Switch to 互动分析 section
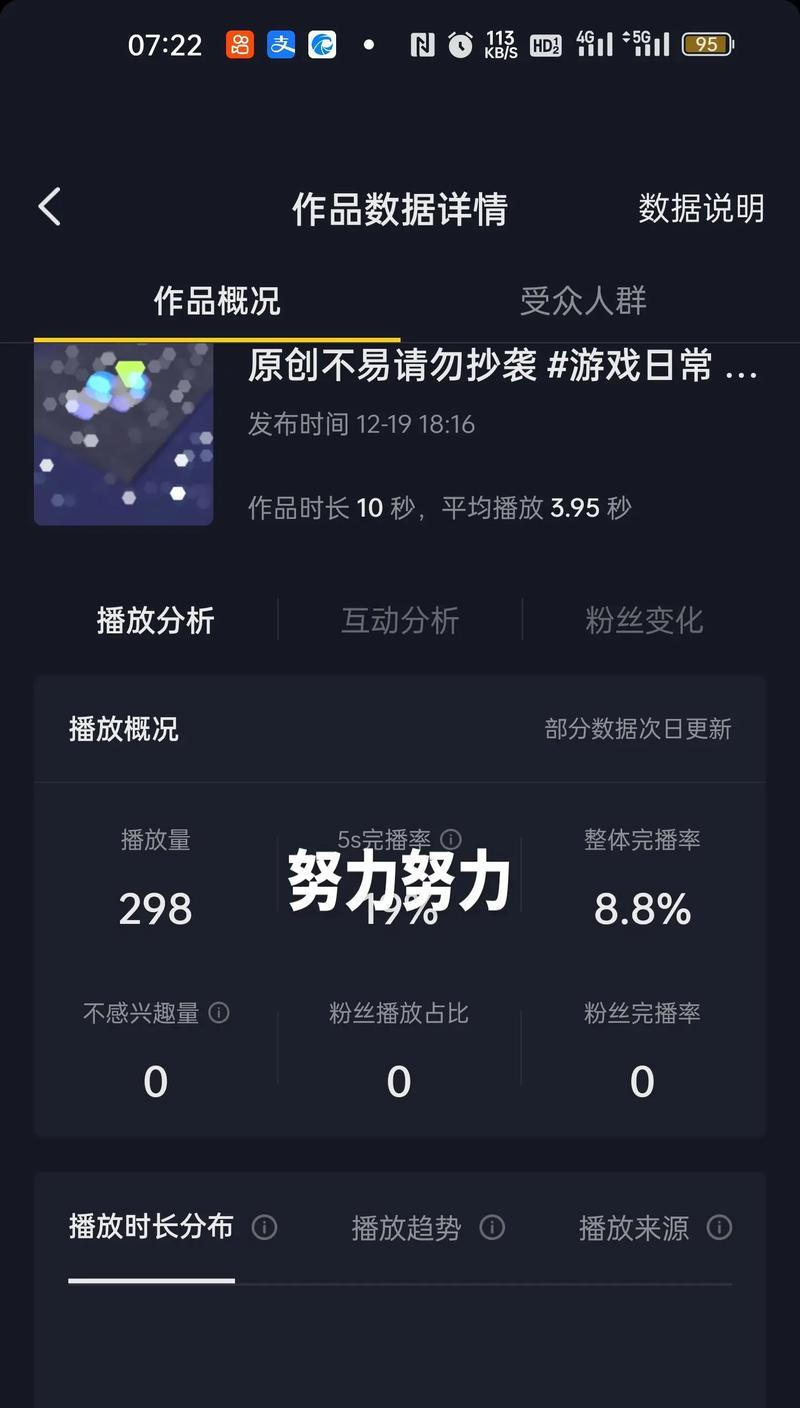800x1408 pixels. tap(400, 620)
